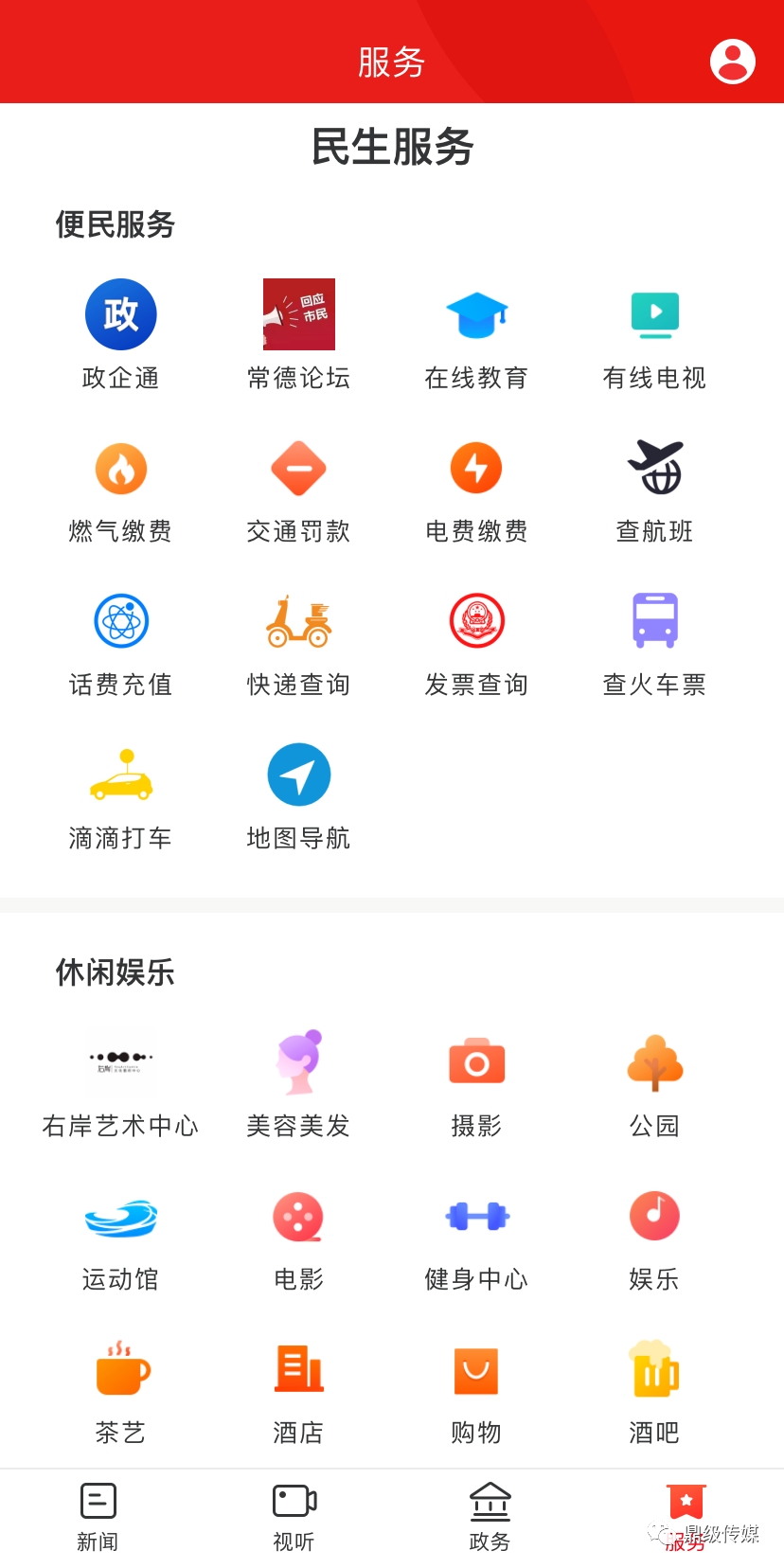The image size is (784, 1568).
Task: Switch to the 视听 tab
Action: [294, 1516]
